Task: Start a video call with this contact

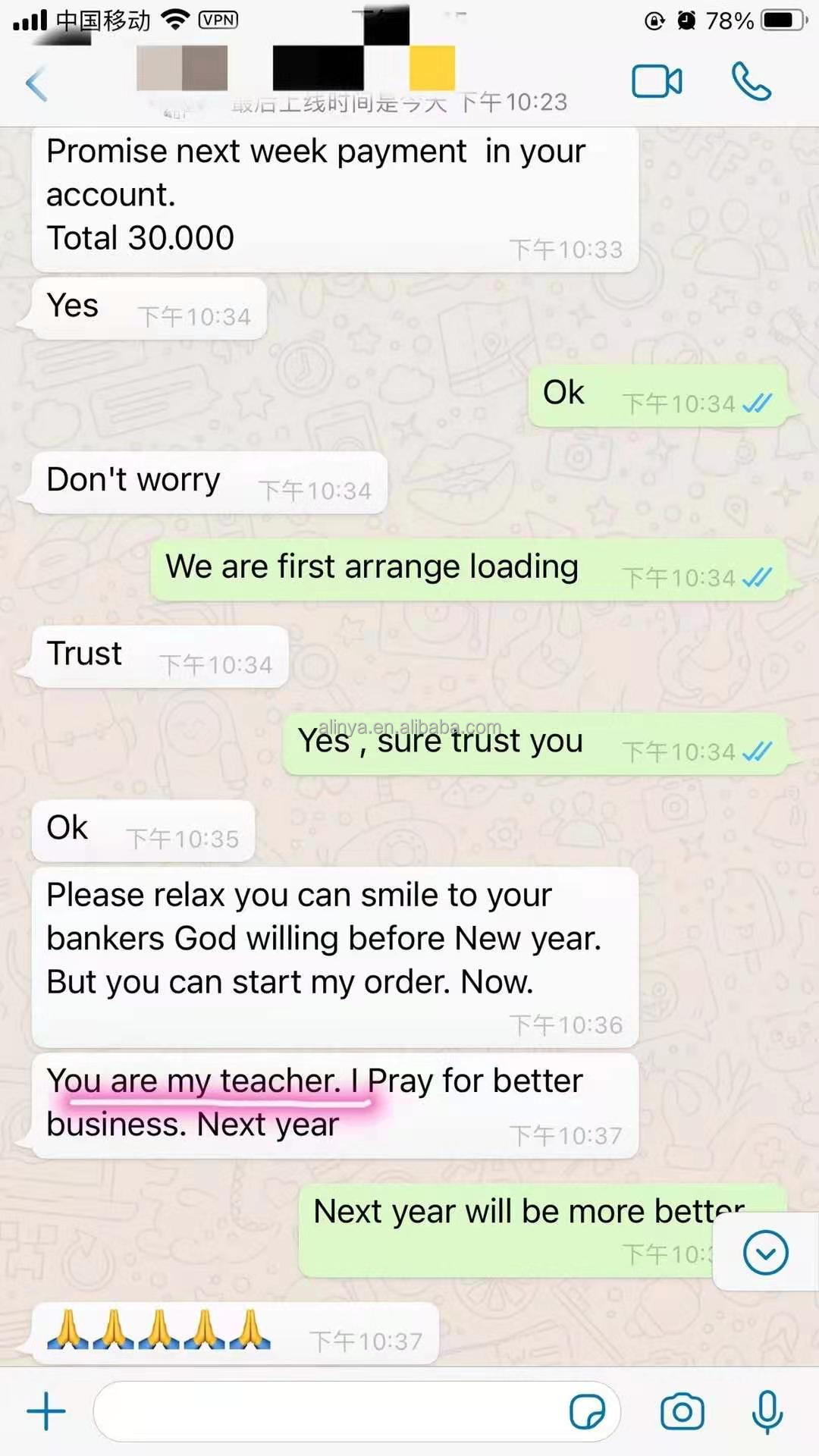Action: [657, 81]
